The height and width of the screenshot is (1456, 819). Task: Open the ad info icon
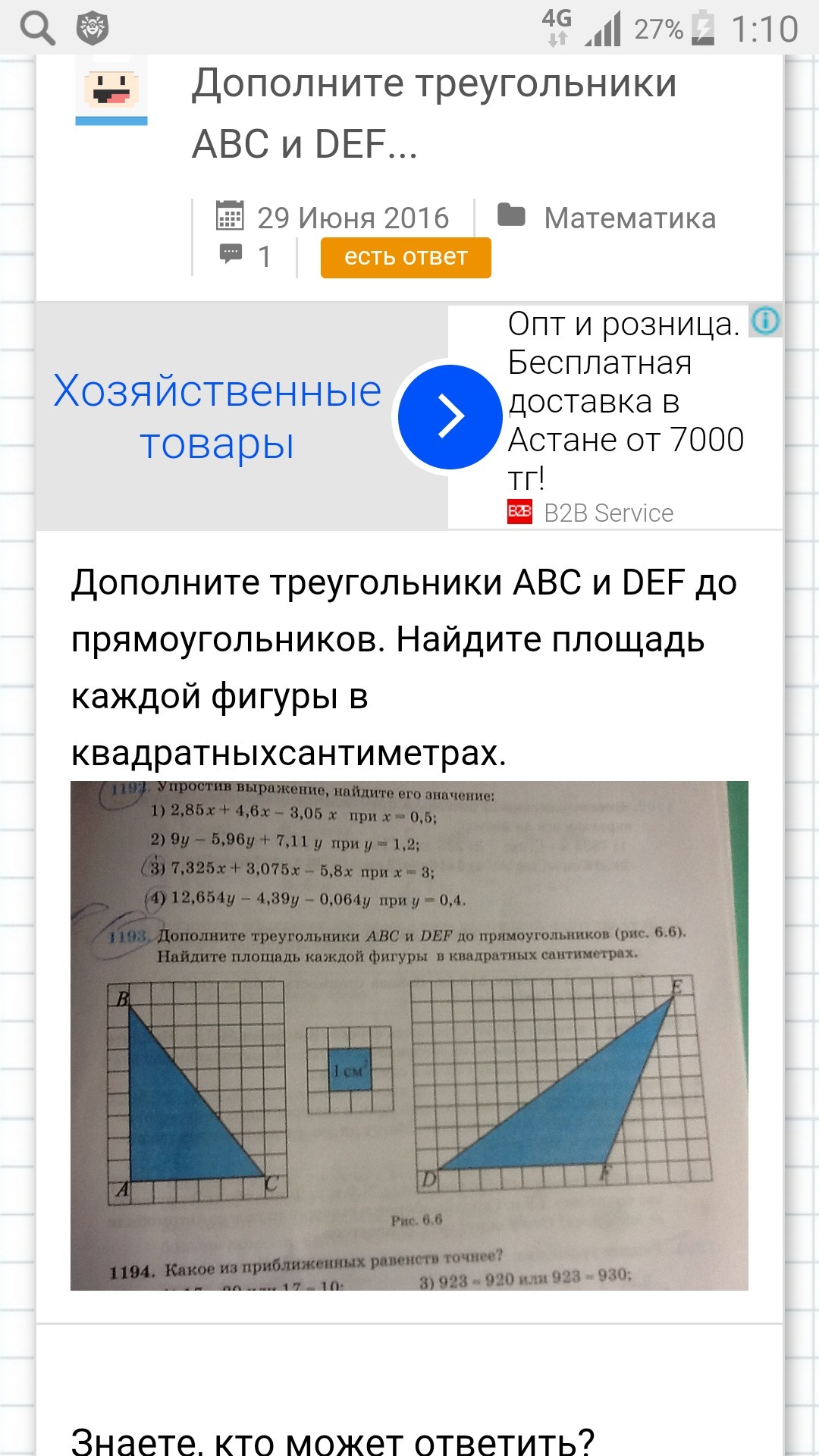(x=765, y=321)
